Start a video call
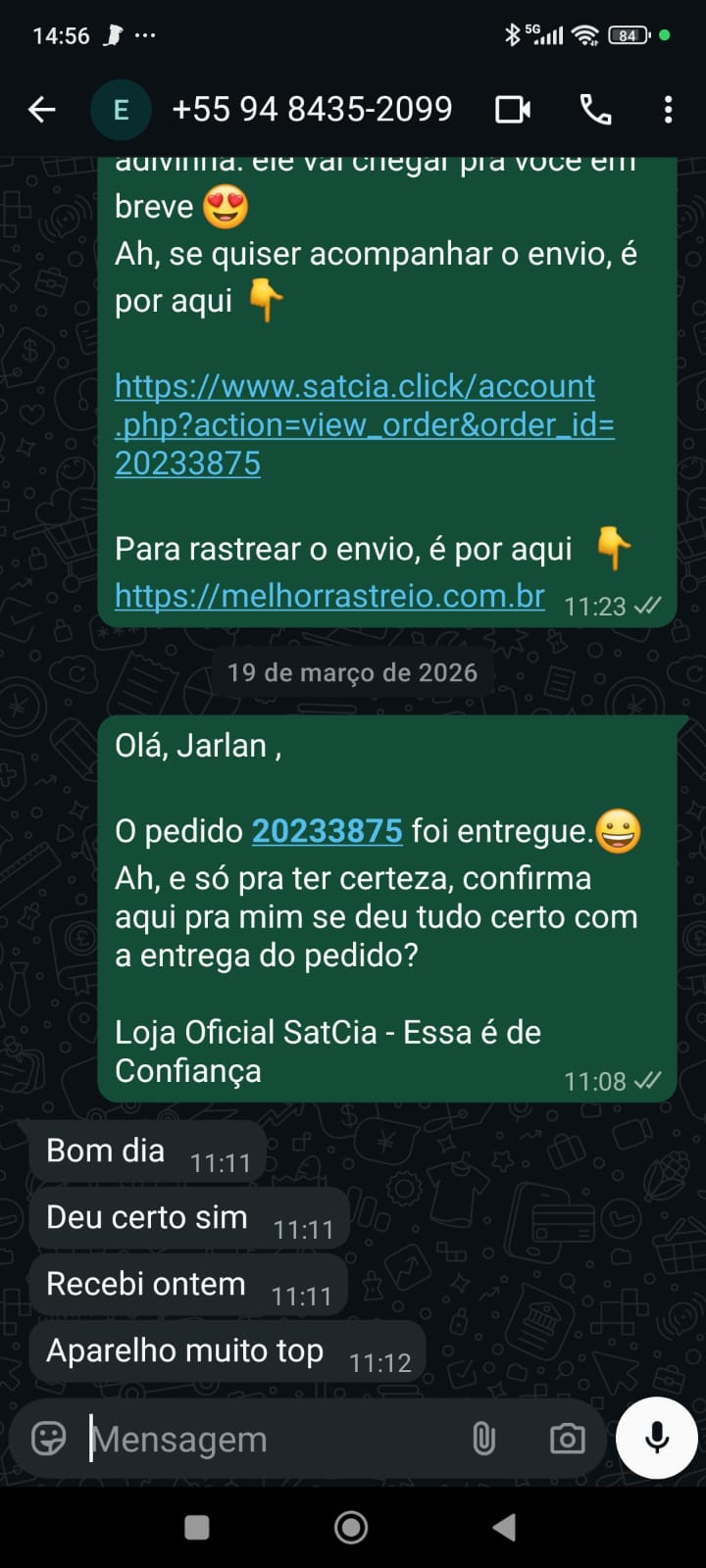Screen dimensions: 706x1568 coord(513,109)
